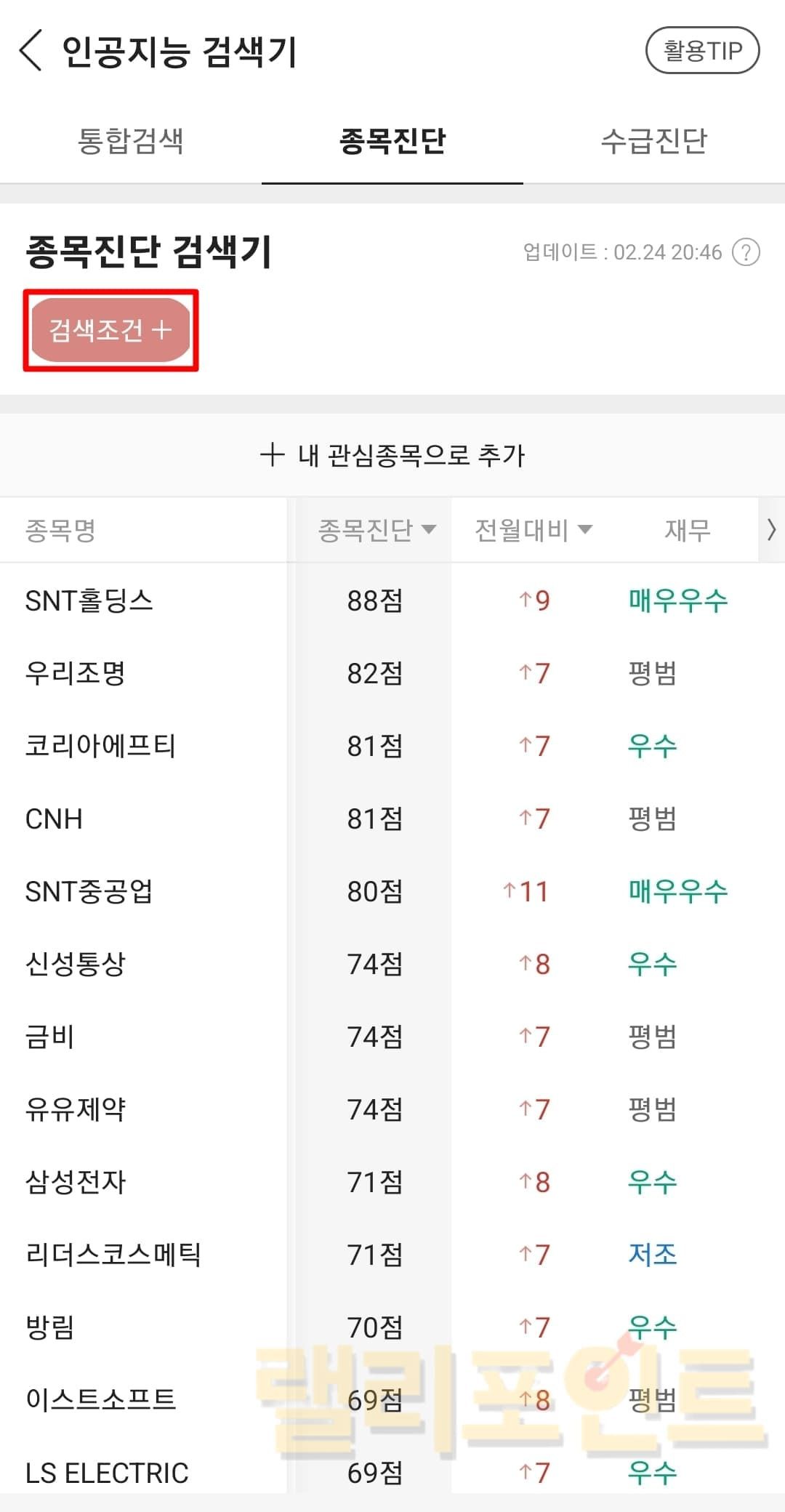Go back from 인공지능 검색기

pyautogui.click(x=31, y=51)
